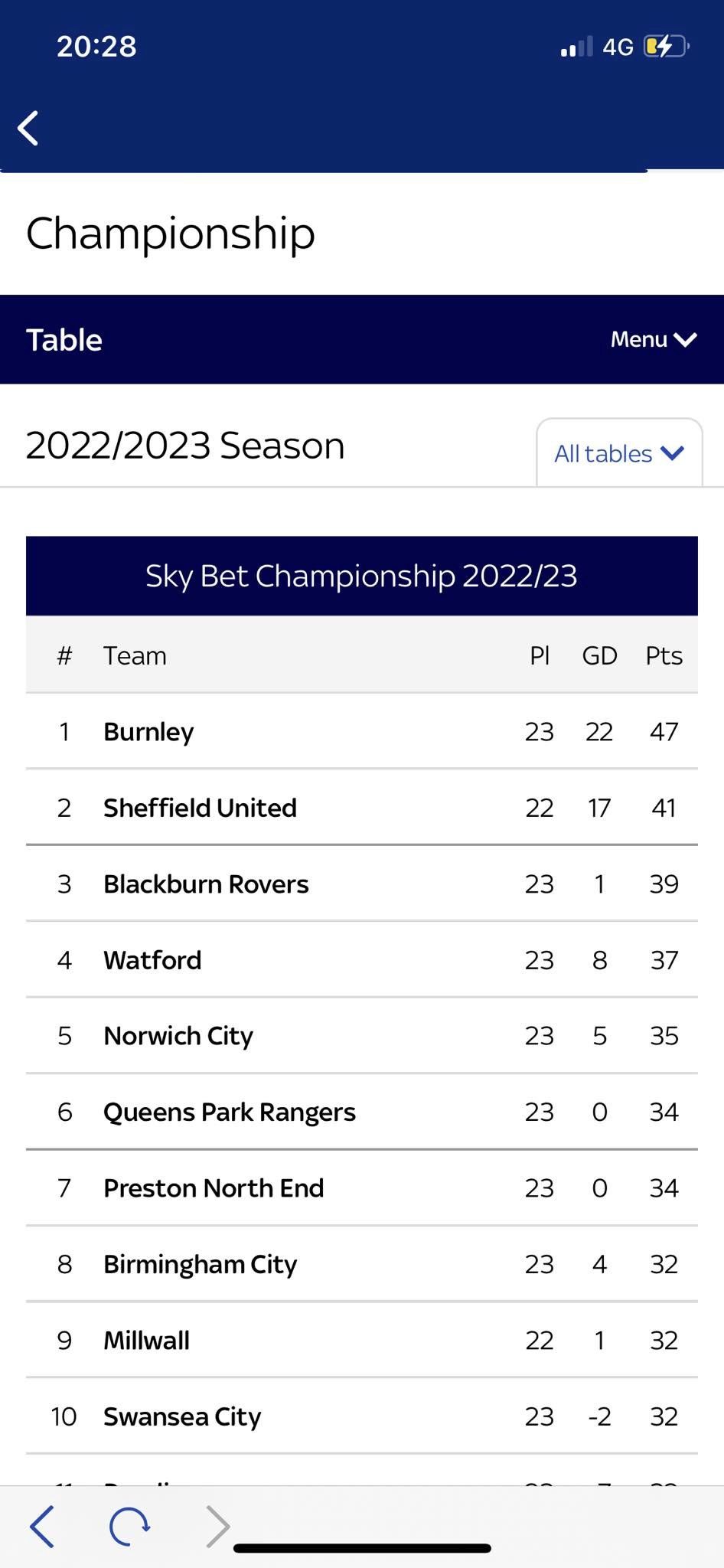This screenshot has height=1568, width=724.
Task: Select Blackburn Rovers in the table
Action: pyautogui.click(x=206, y=884)
